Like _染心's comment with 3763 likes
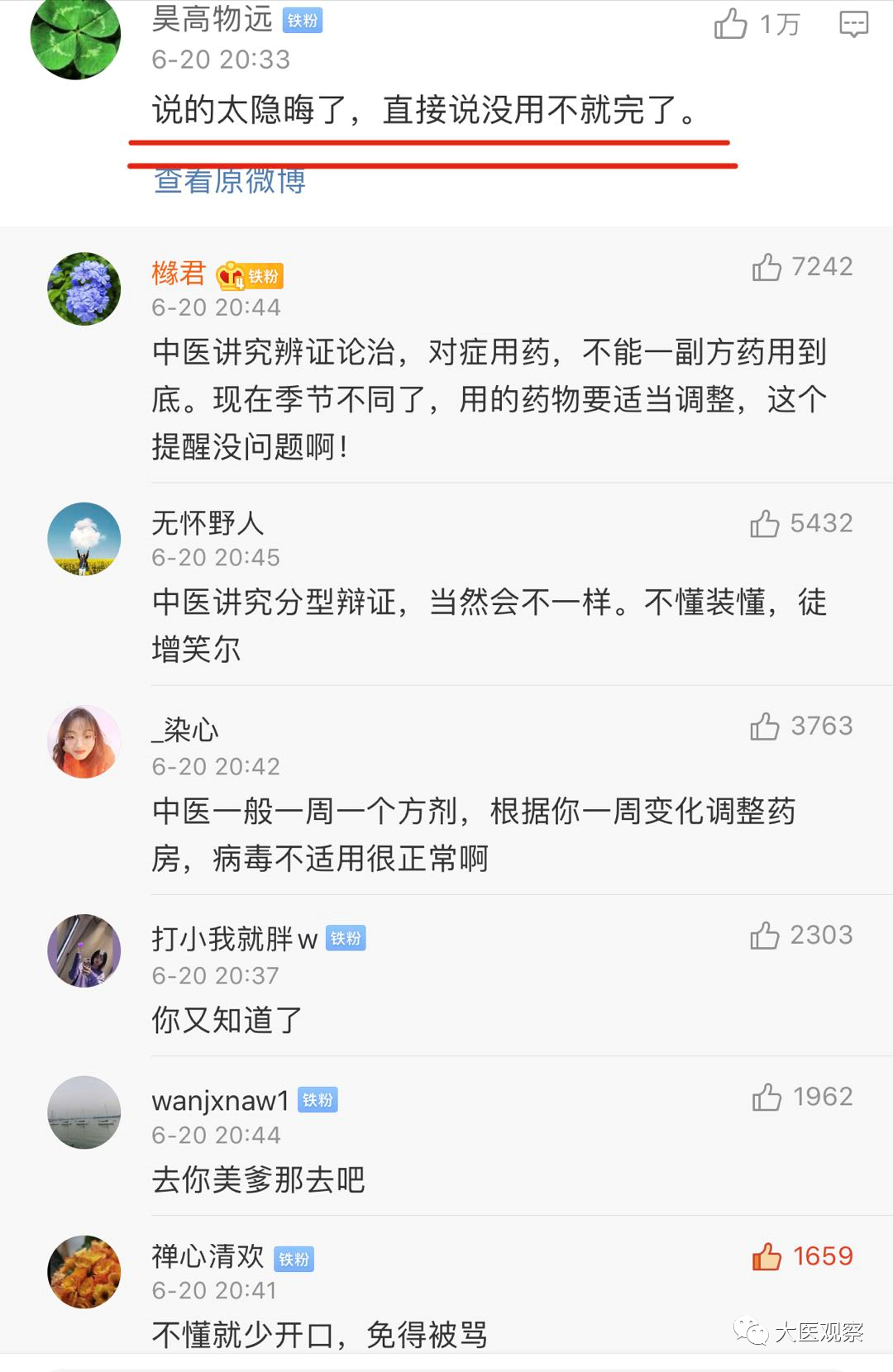Screen dimensions: 893x1372 coord(765,726)
